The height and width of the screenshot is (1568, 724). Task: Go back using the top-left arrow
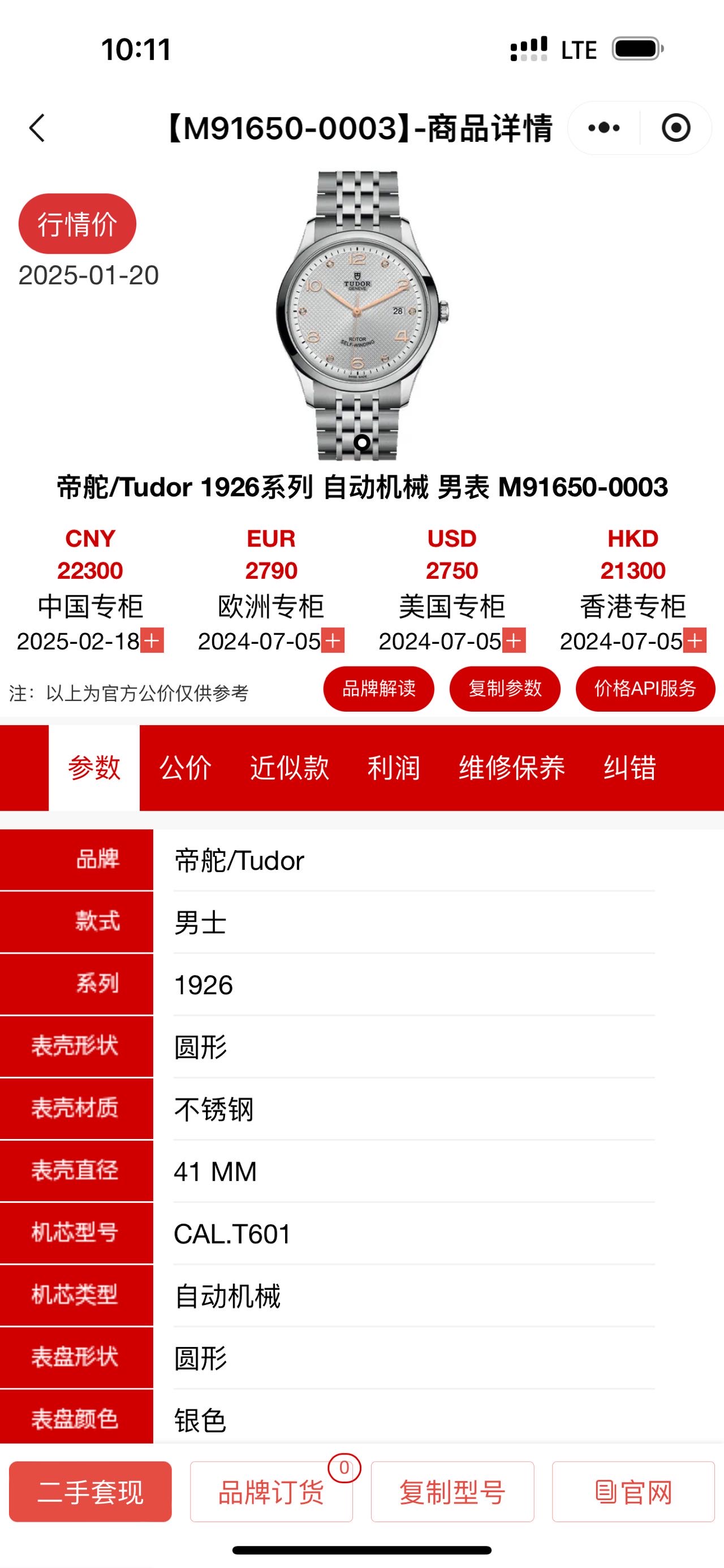coord(37,128)
